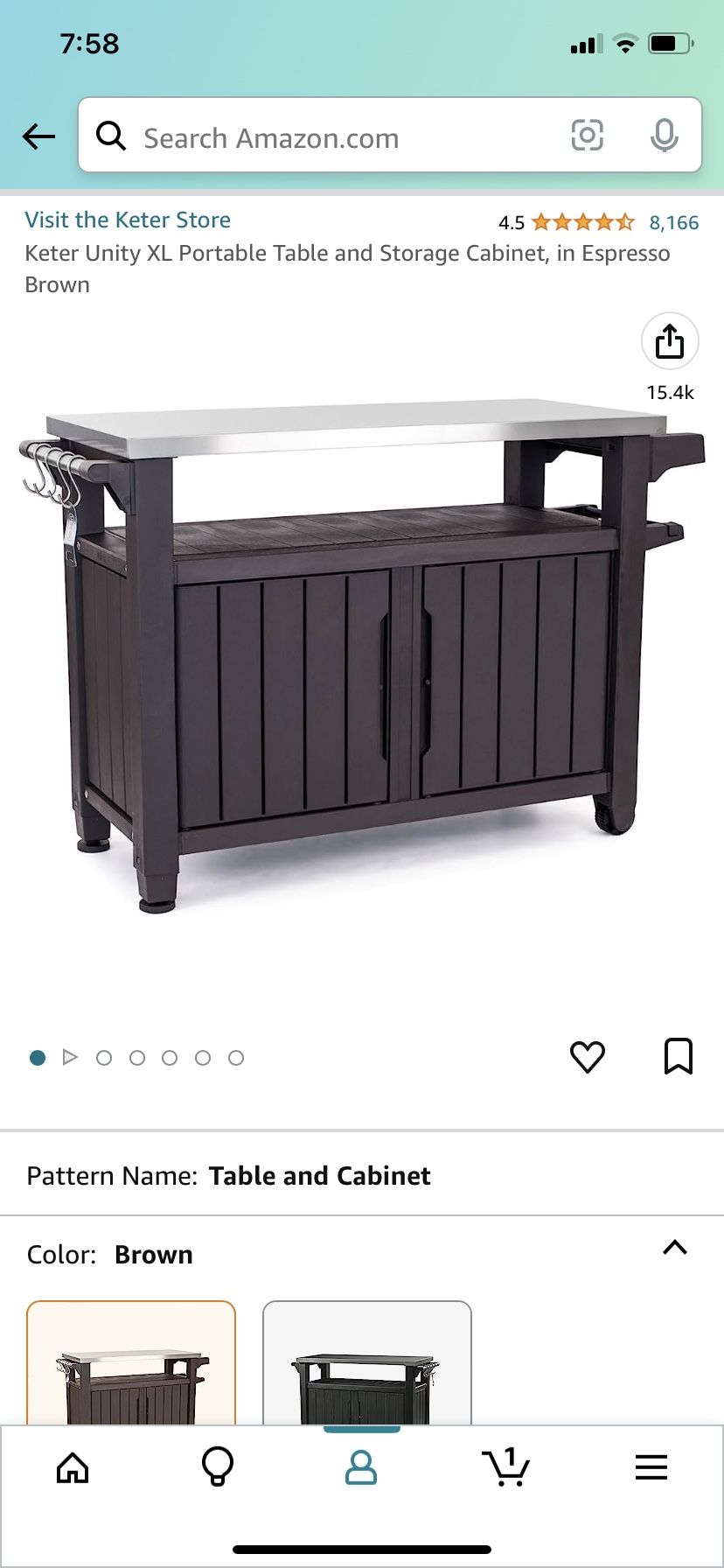Screen dimensions: 724x1568
Task: Visit the Keter Store link
Action: tap(128, 220)
